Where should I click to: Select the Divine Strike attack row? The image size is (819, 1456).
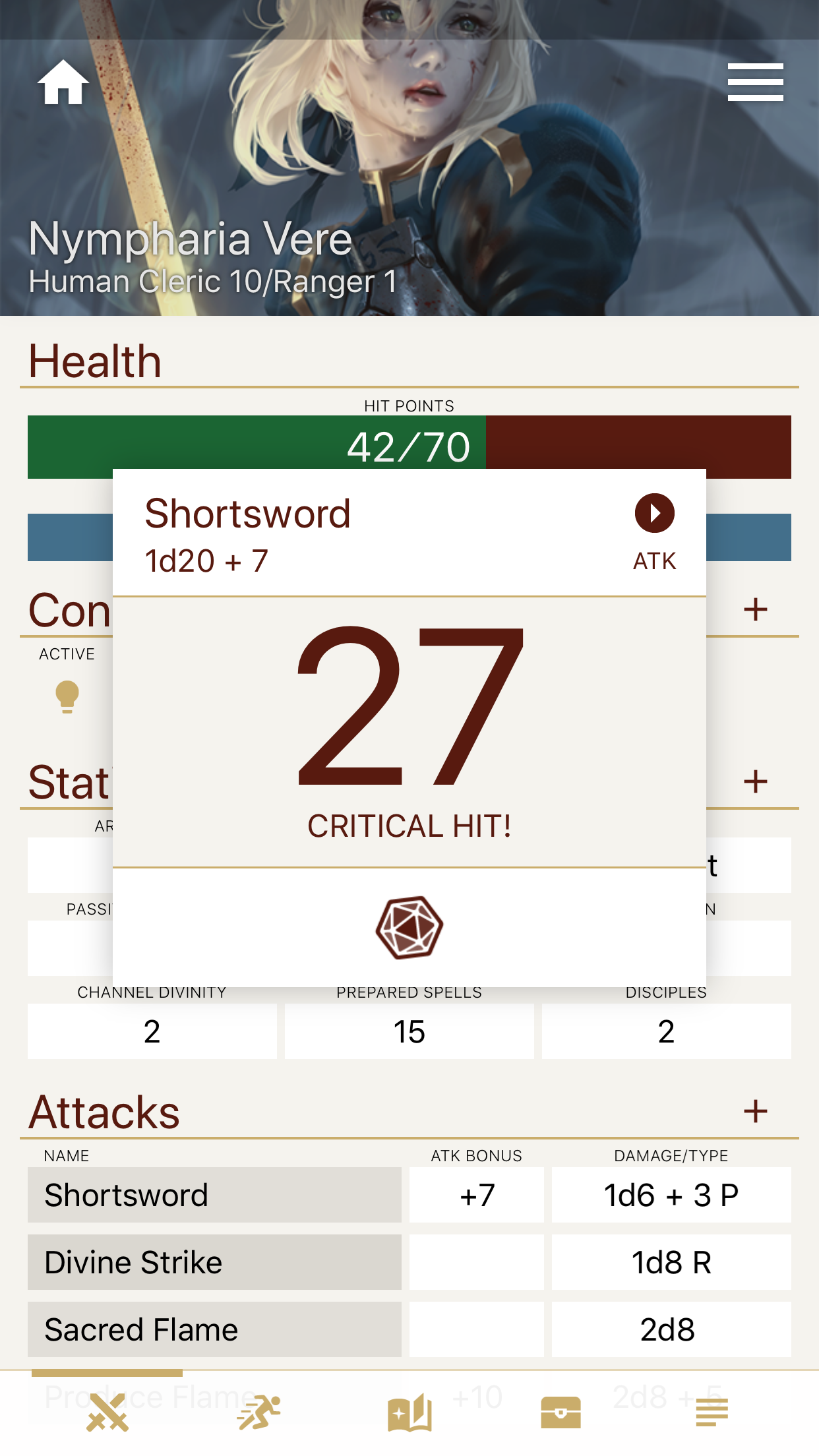214,1262
